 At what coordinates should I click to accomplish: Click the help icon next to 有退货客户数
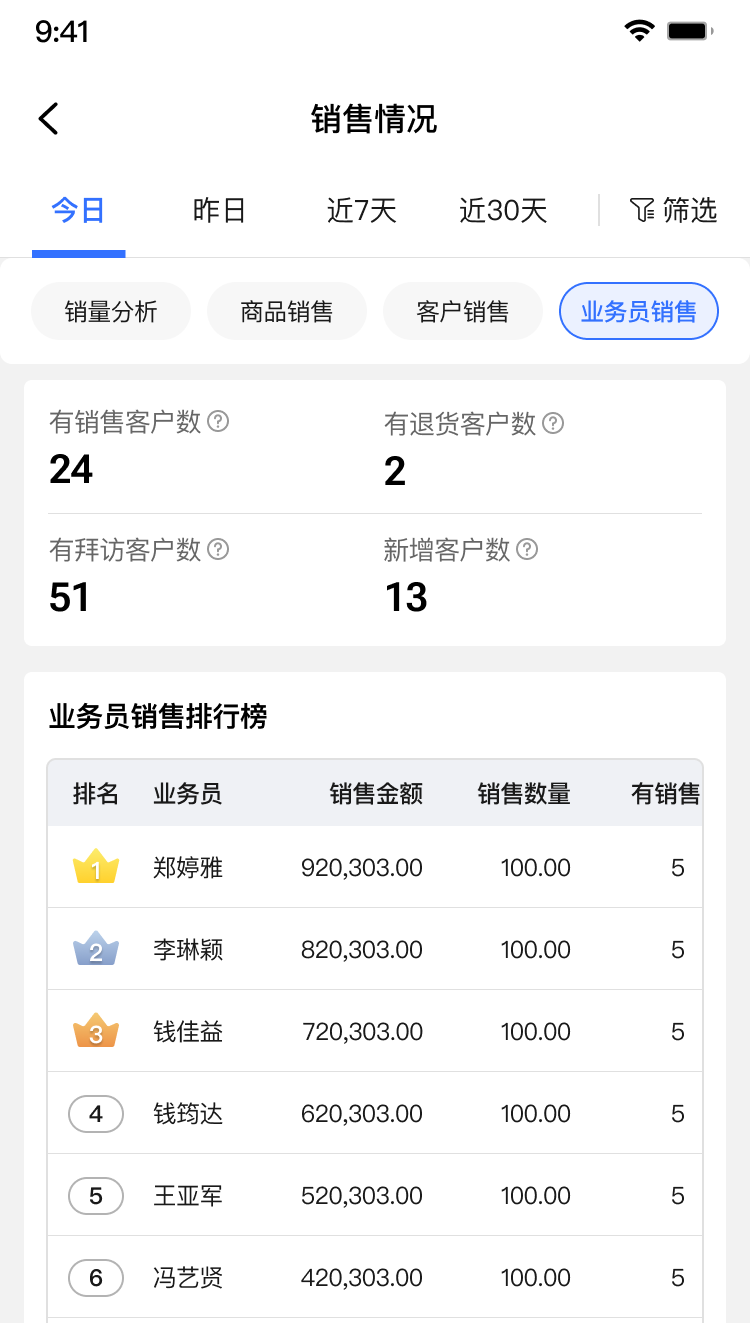(554, 423)
